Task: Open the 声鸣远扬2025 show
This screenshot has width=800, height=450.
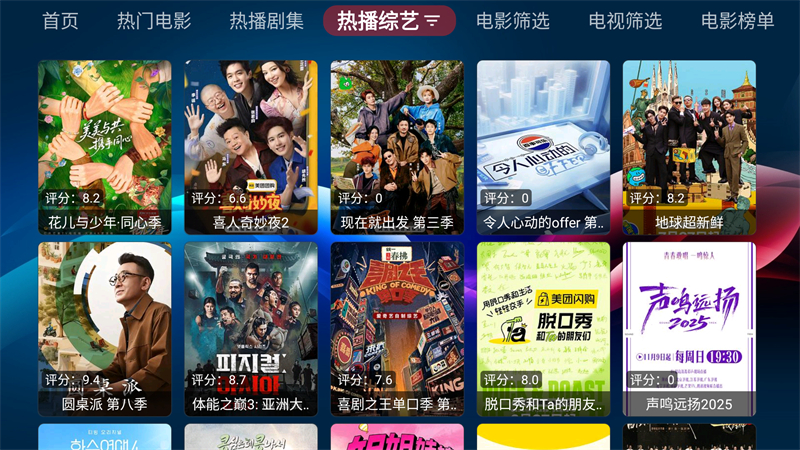Action: pos(689,329)
